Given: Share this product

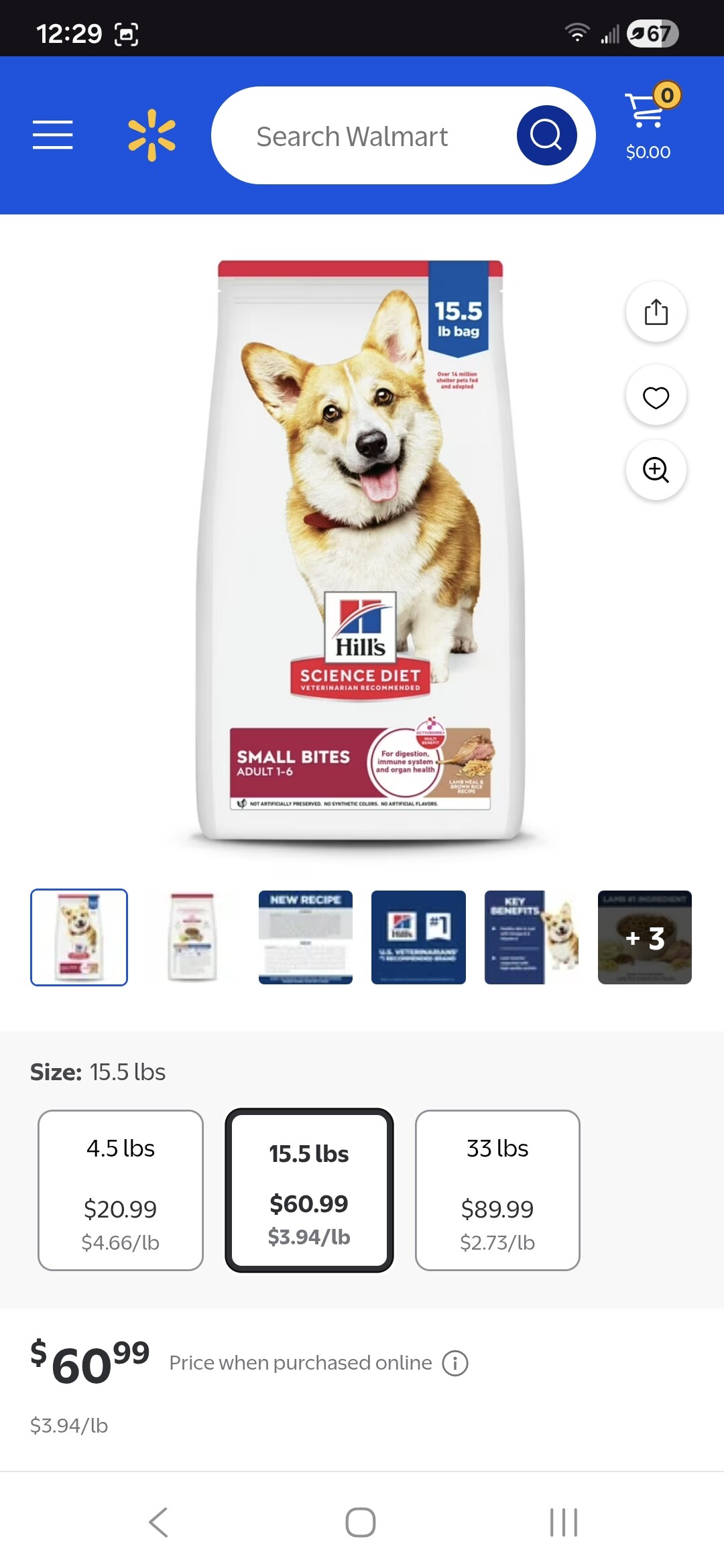Looking at the screenshot, I should coord(656,312).
